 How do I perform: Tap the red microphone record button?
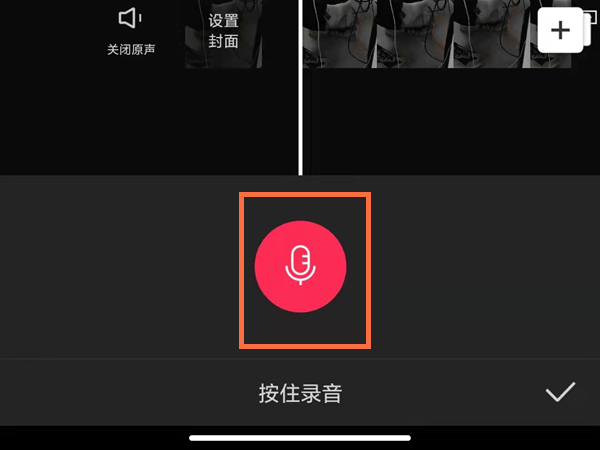tap(300, 266)
